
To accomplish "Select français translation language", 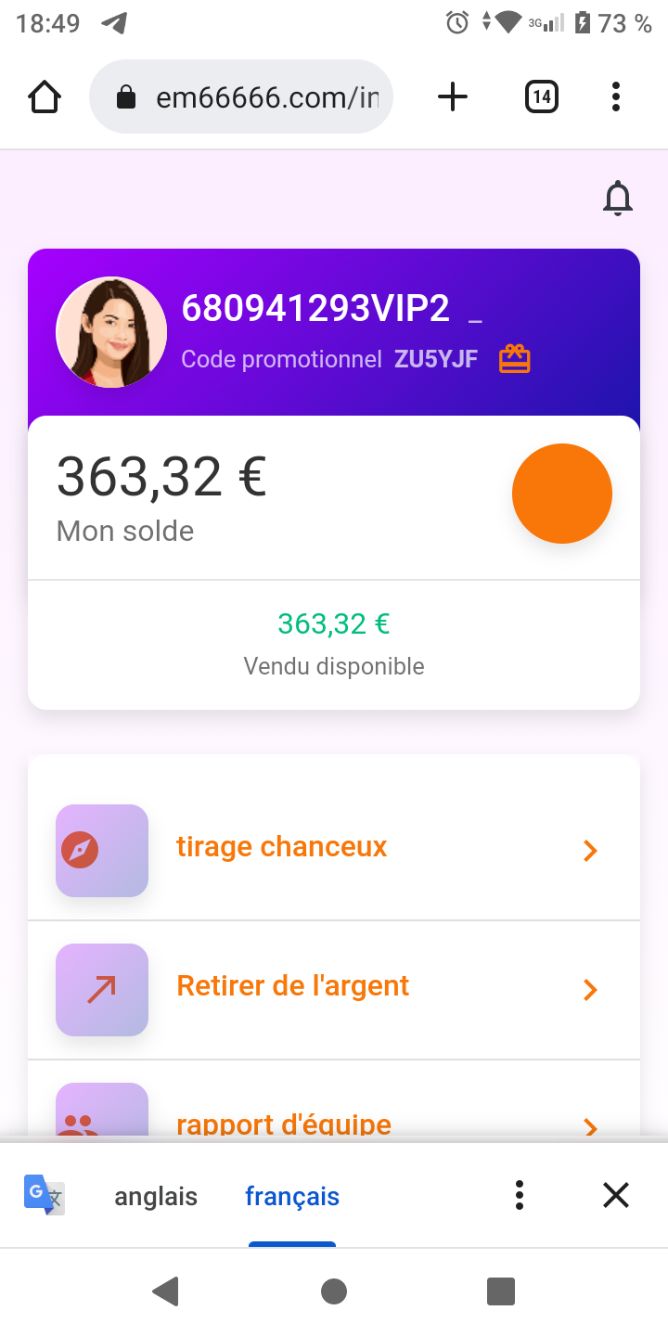I will pos(292,1196).
